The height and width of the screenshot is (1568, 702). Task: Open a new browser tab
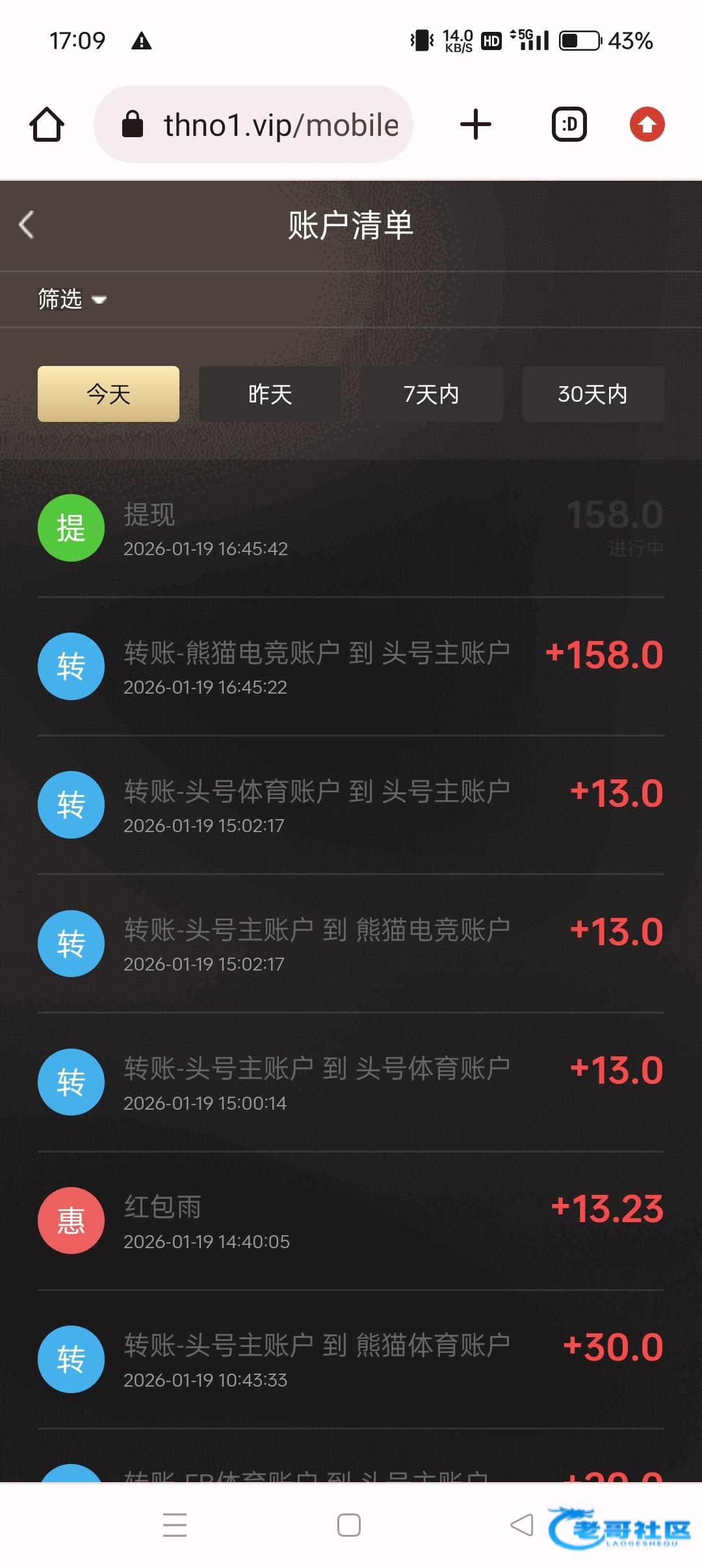476,124
